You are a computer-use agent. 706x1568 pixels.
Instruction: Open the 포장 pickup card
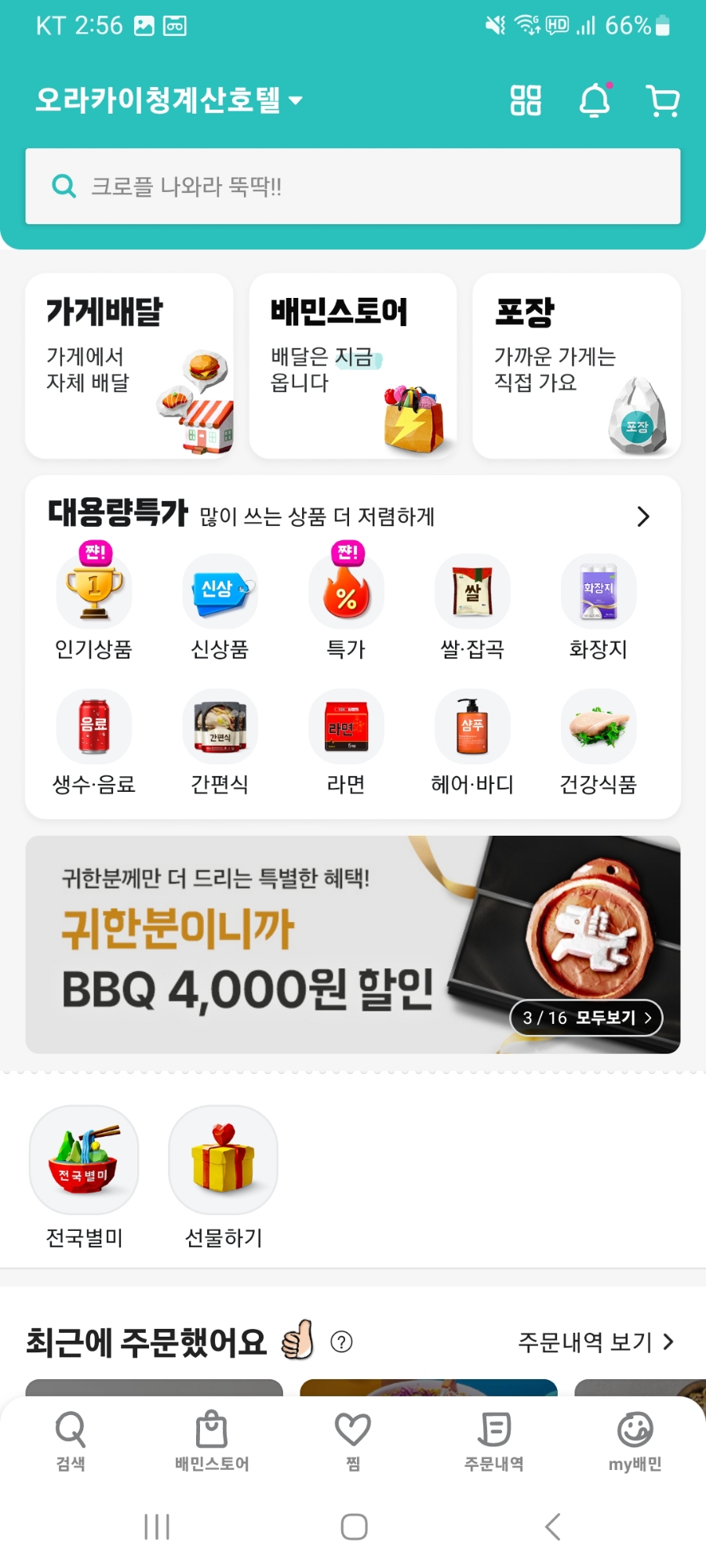577,365
